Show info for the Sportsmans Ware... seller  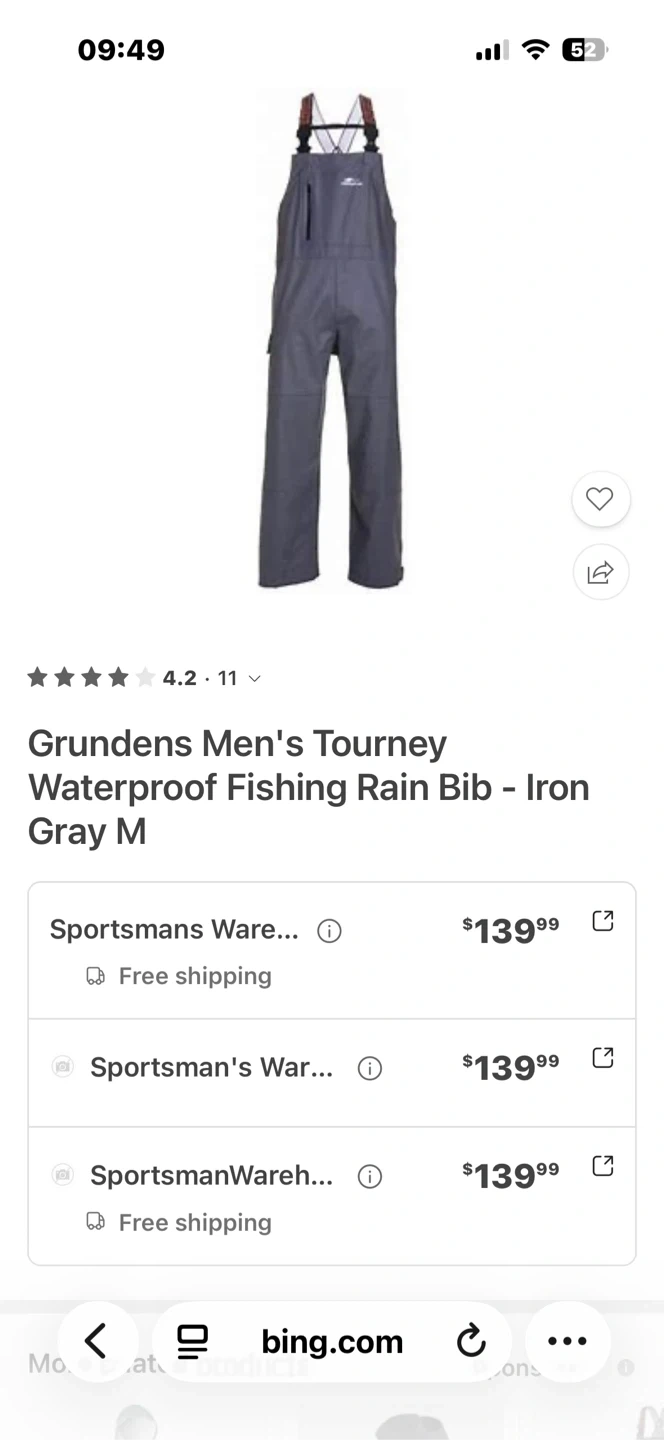[329, 931]
